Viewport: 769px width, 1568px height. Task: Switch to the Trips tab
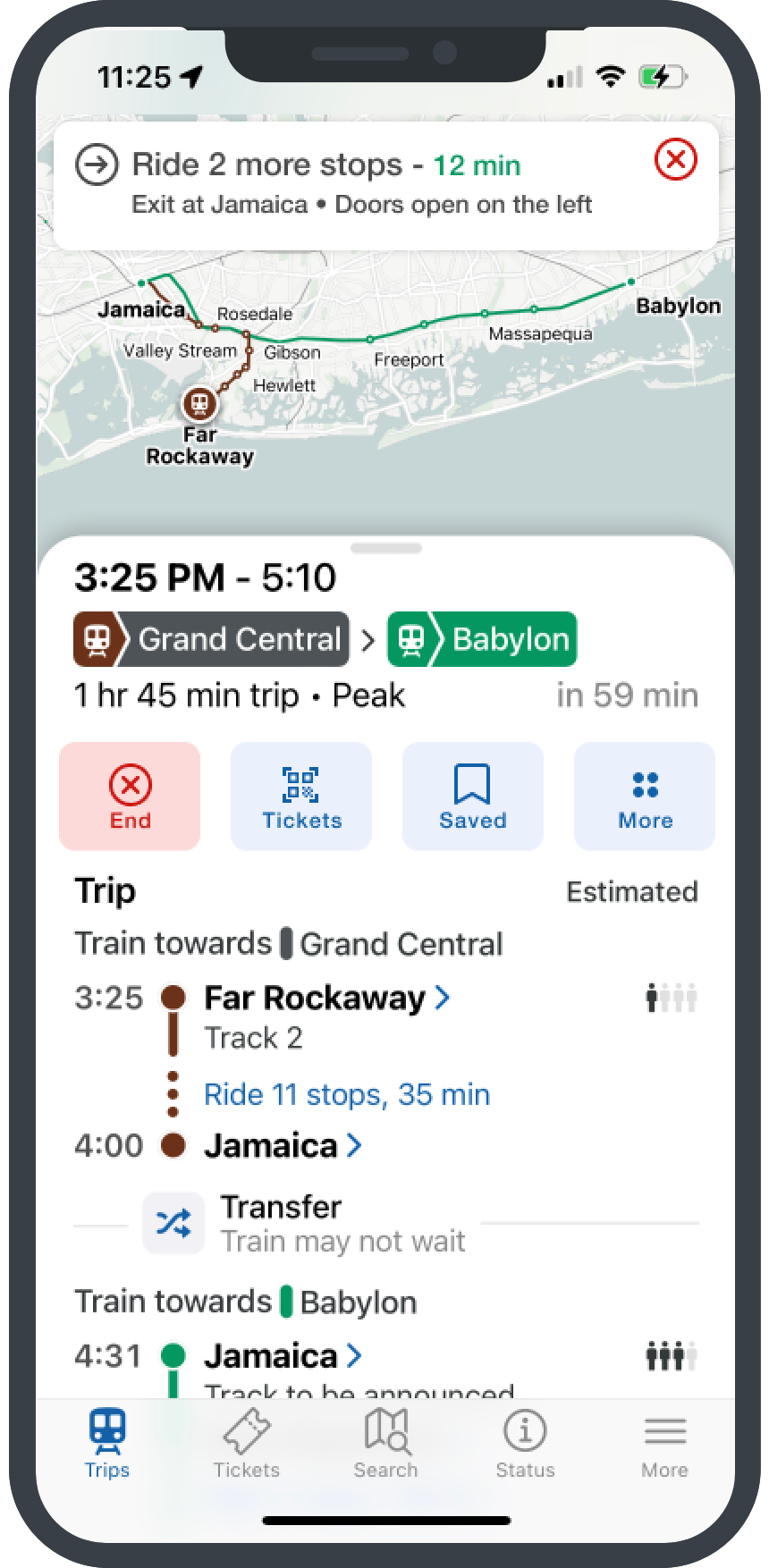pyautogui.click(x=107, y=1443)
